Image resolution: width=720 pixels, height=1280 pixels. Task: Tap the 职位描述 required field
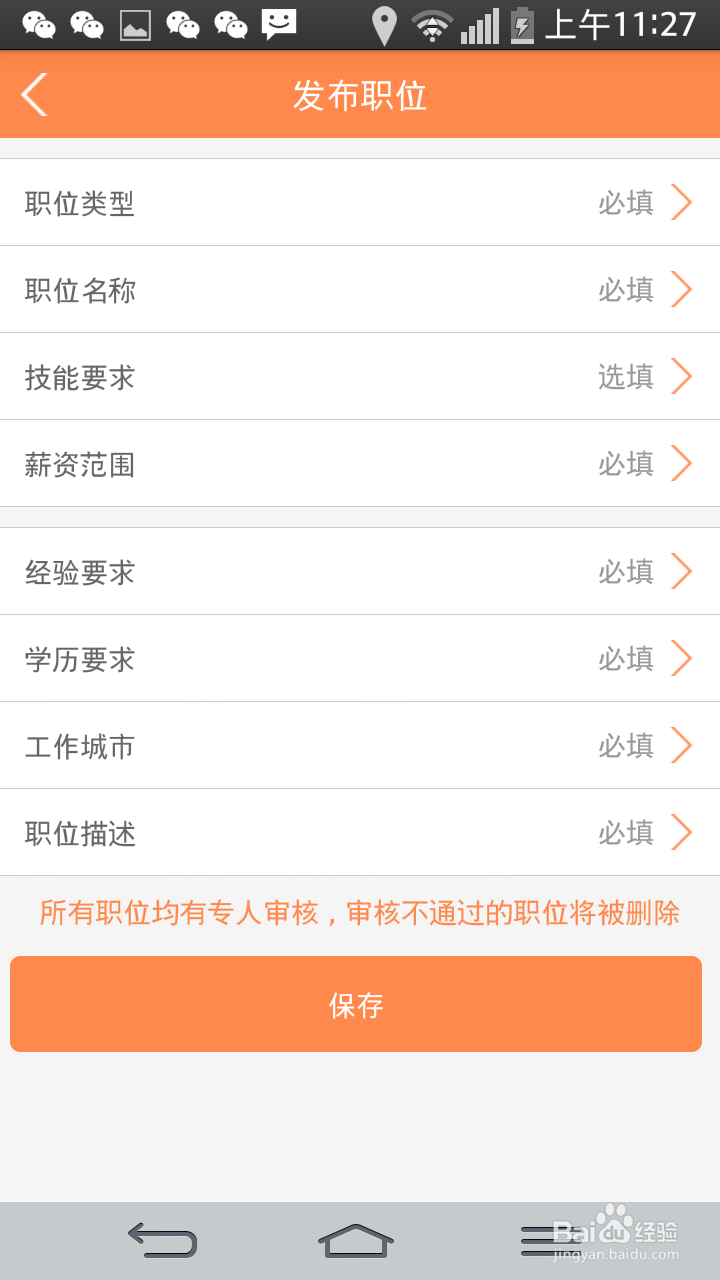click(360, 833)
